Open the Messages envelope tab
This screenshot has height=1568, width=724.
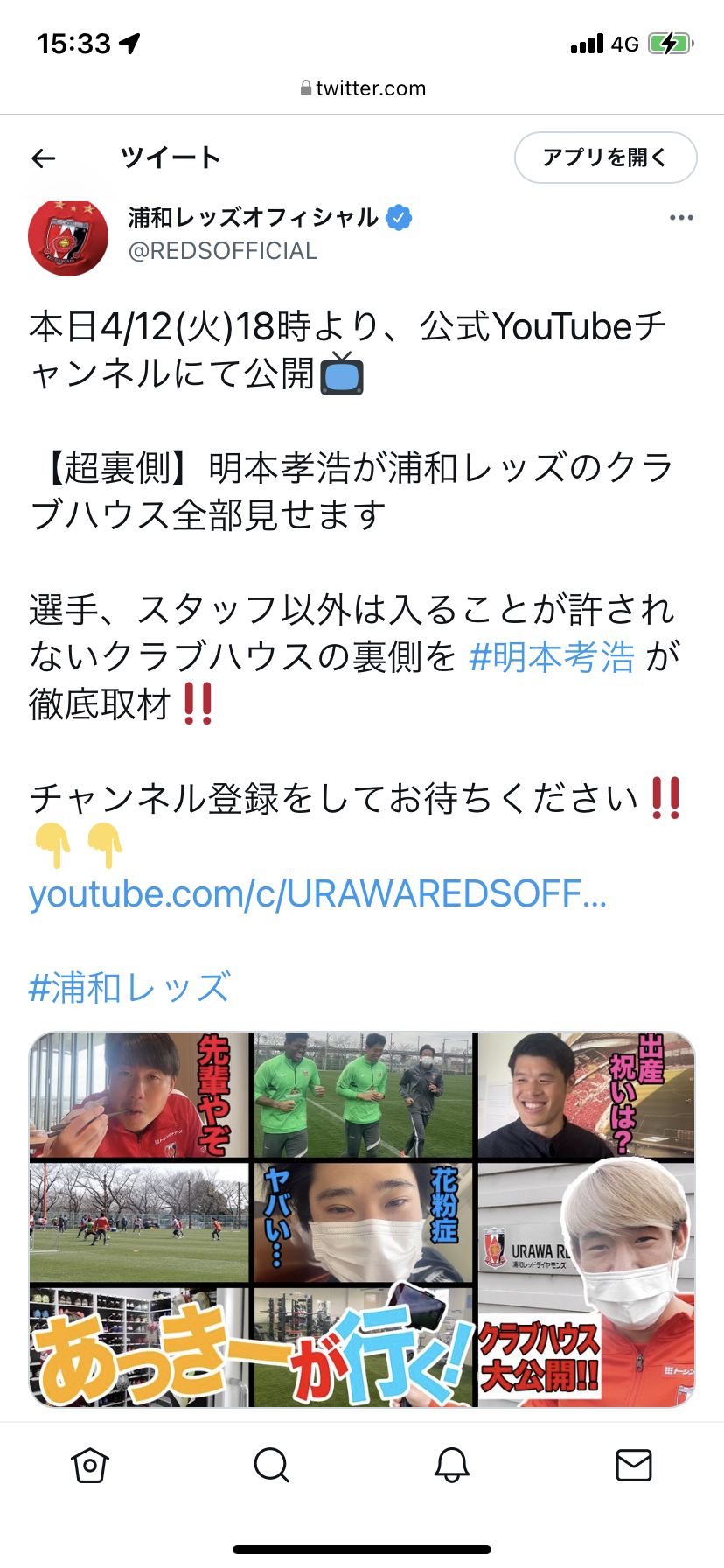(x=633, y=1465)
